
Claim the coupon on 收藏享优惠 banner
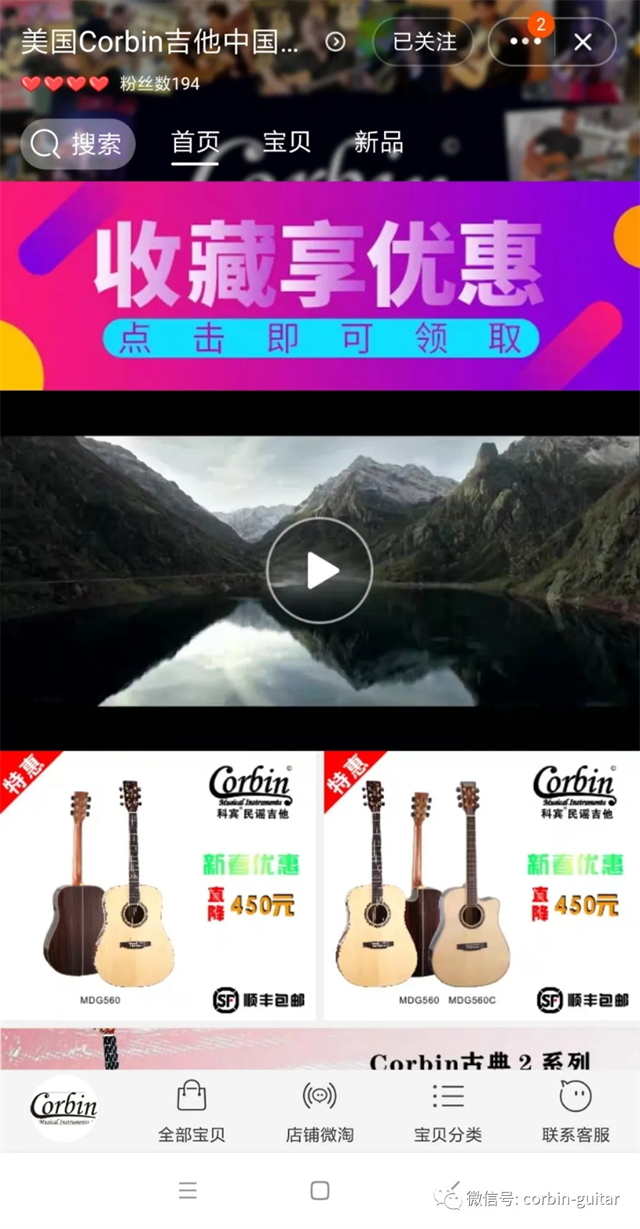point(320,338)
